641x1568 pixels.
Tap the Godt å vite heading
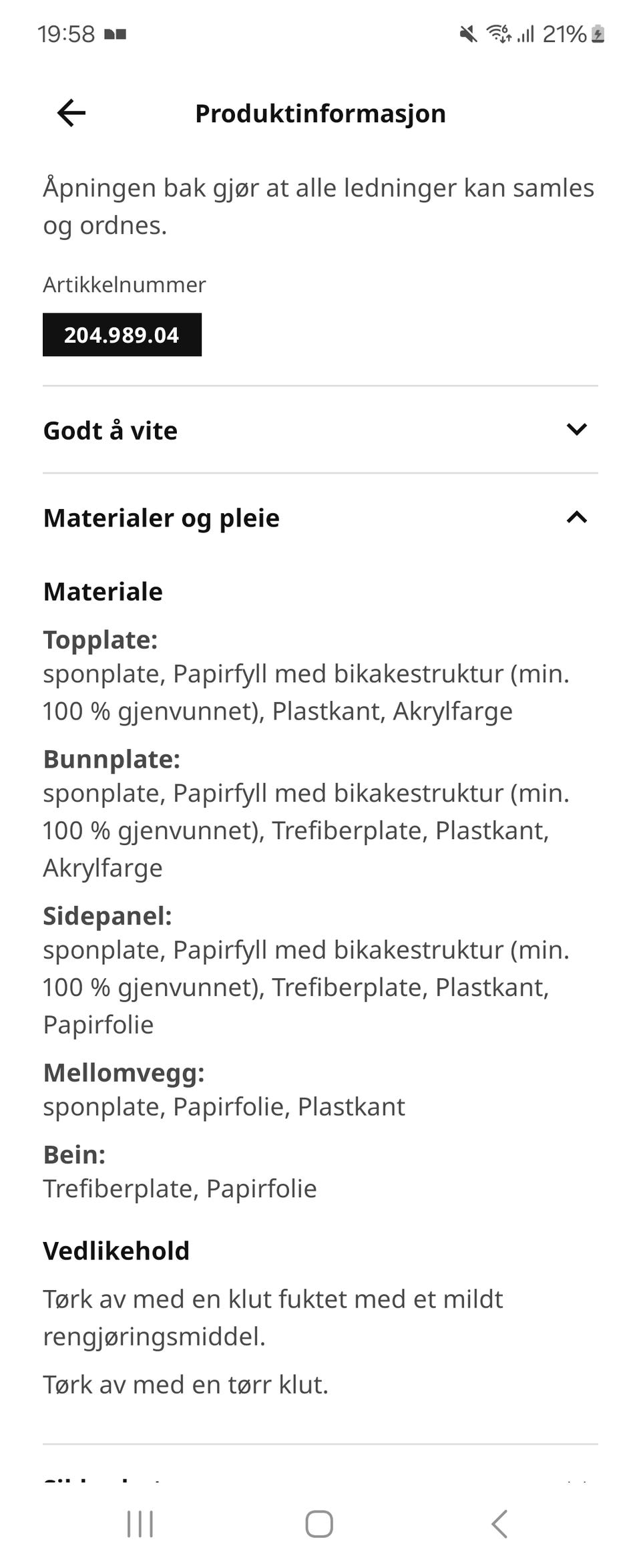click(x=110, y=430)
